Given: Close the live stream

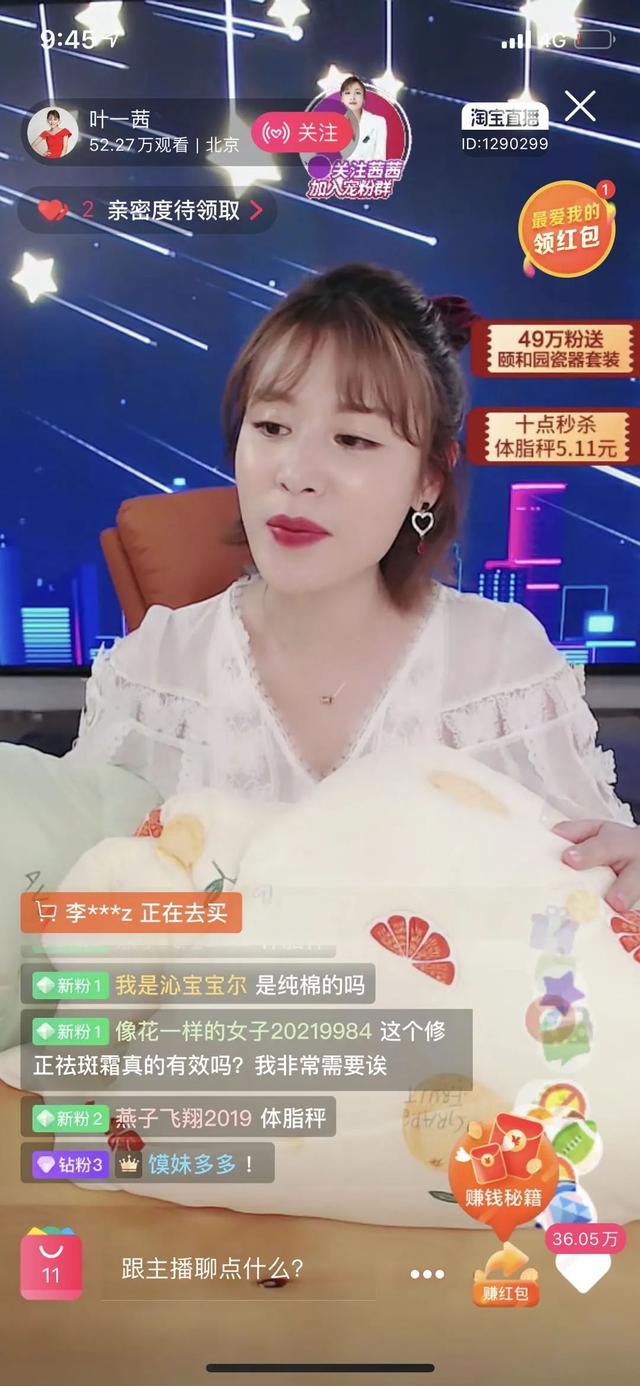Looking at the screenshot, I should coord(580,106).
